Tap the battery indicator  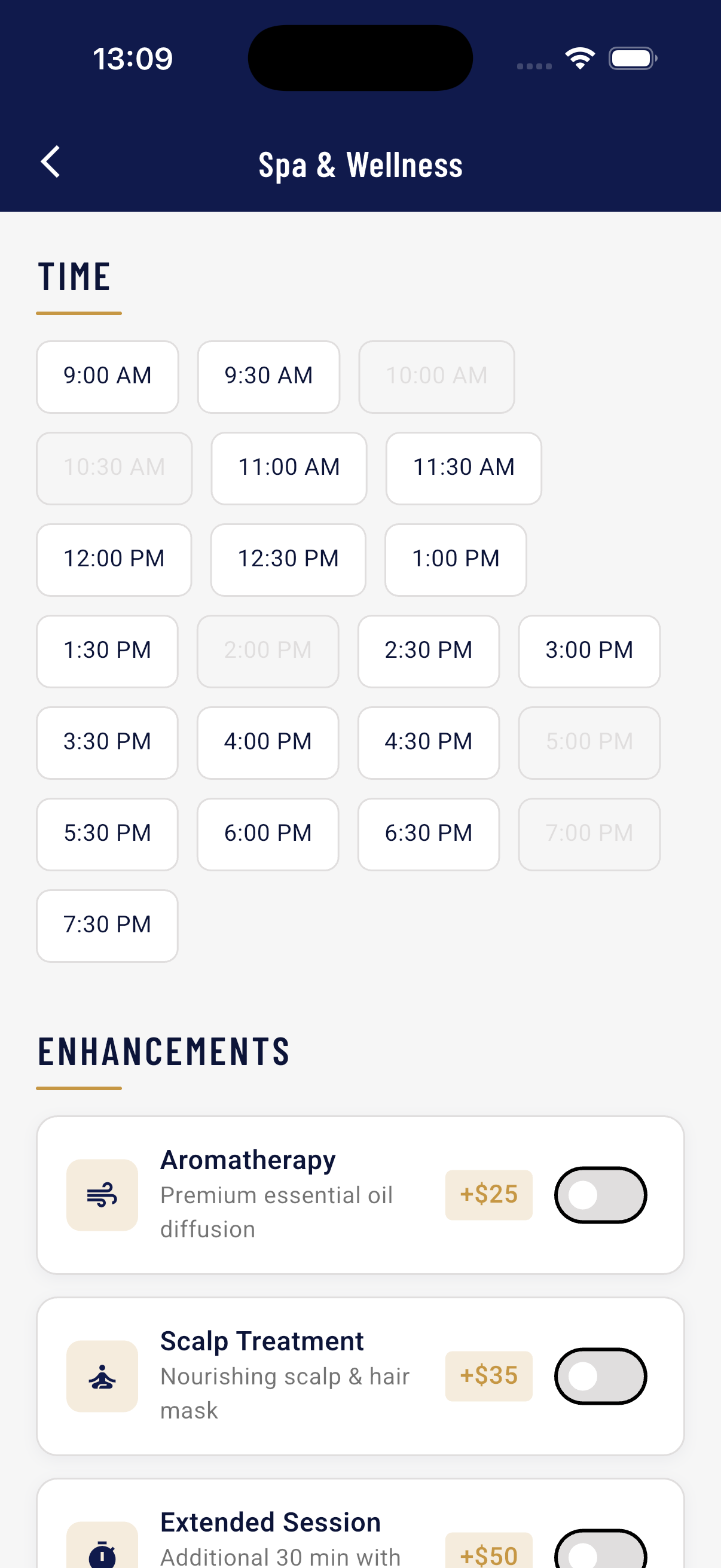point(631,57)
